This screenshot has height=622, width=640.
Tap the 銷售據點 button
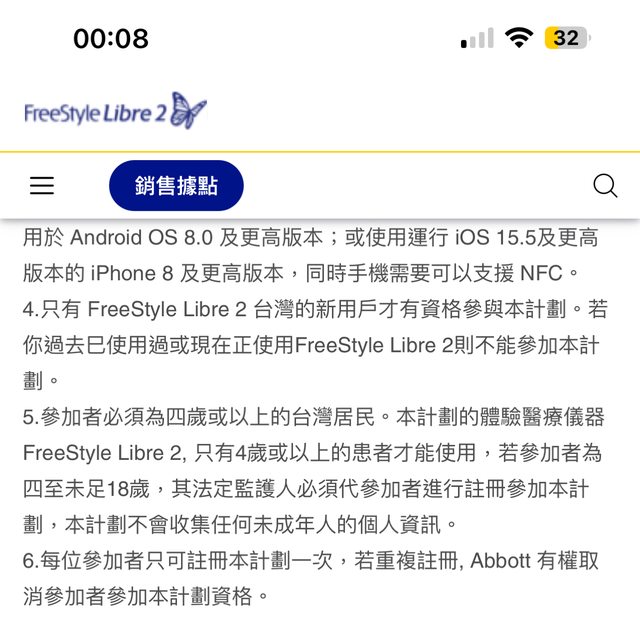(x=176, y=186)
